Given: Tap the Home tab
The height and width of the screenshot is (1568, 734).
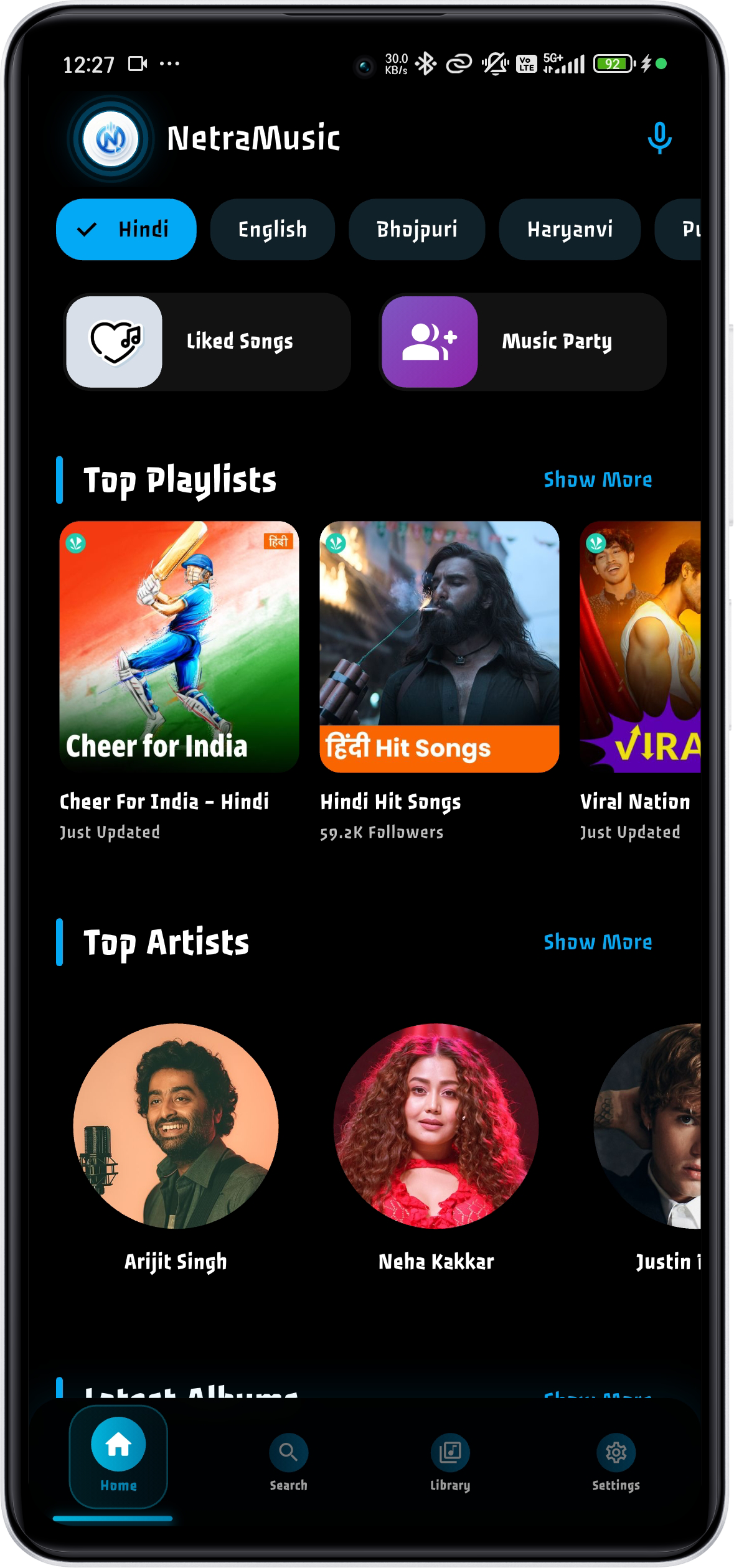Looking at the screenshot, I should click(118, 1456).
